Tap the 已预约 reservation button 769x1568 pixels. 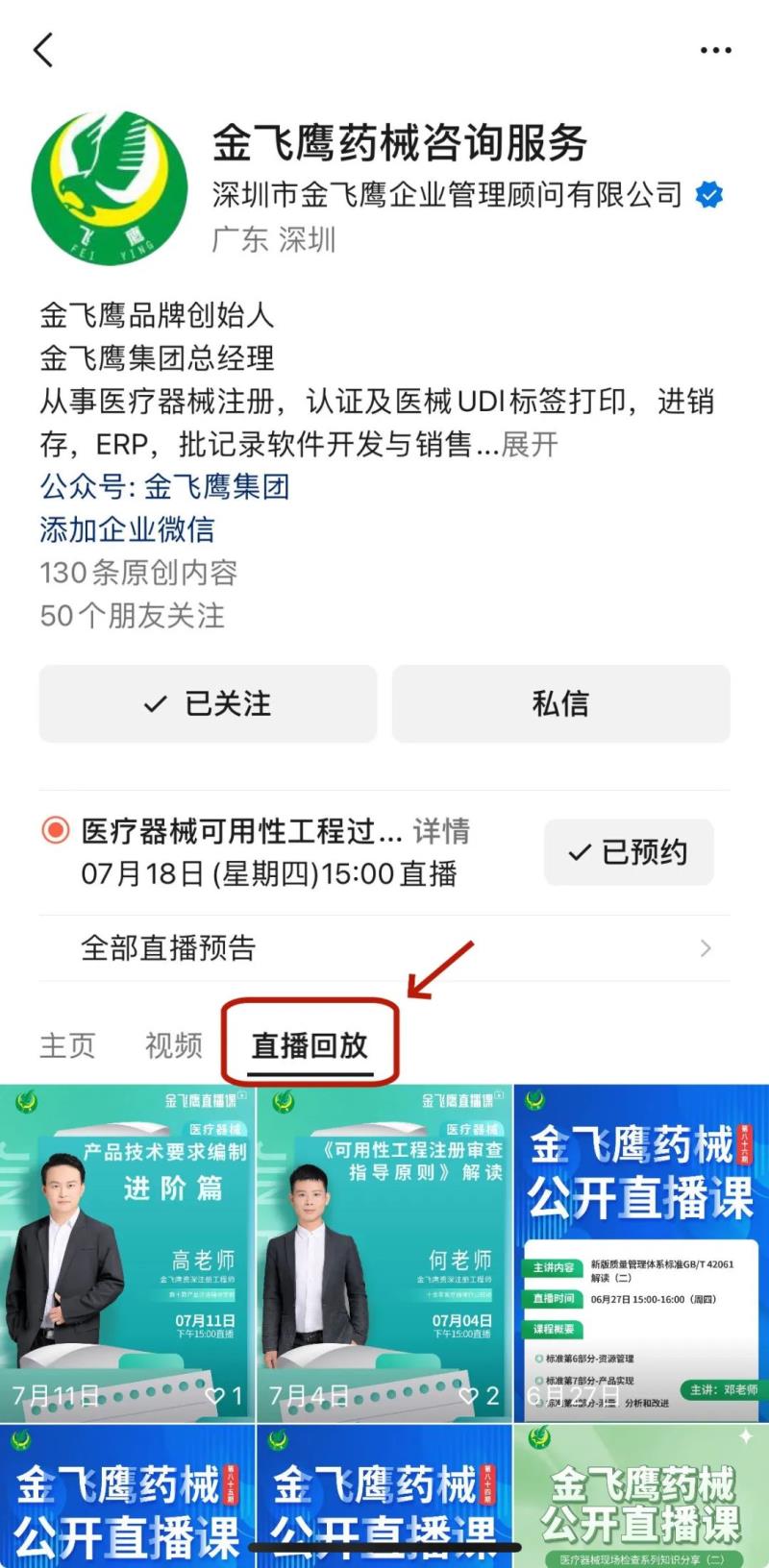click(x=629, y=852)
